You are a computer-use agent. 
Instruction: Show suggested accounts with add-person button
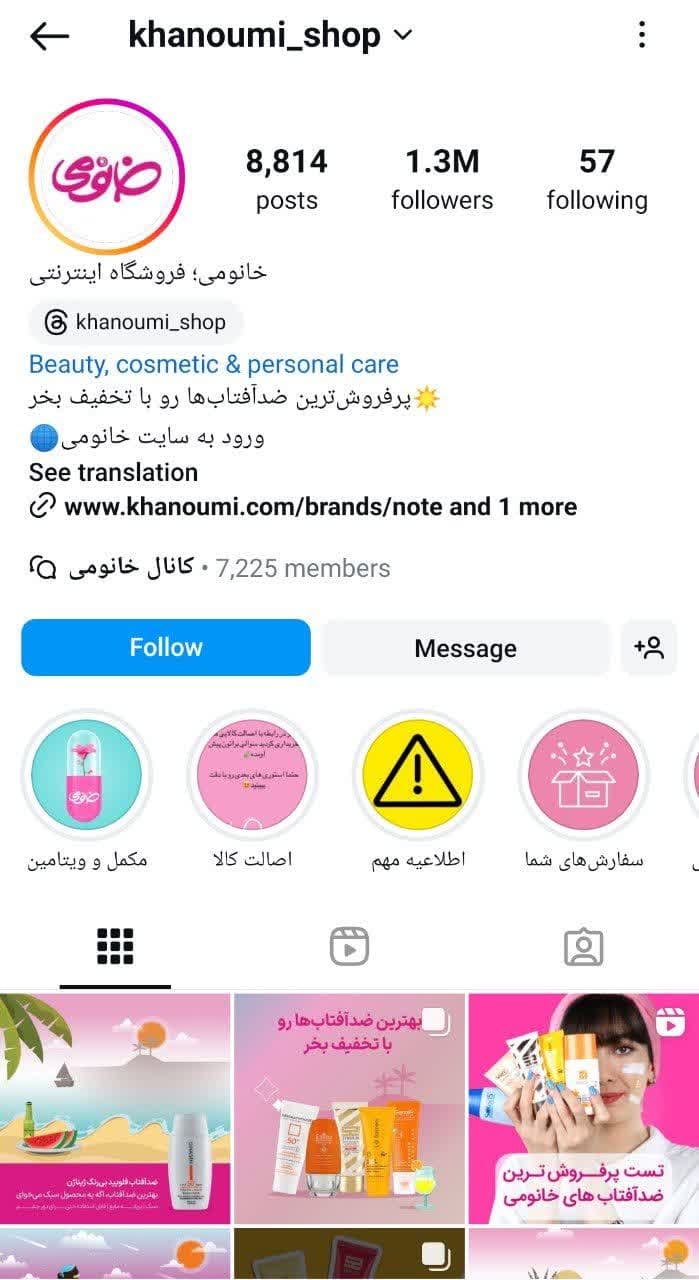(649, 647)
